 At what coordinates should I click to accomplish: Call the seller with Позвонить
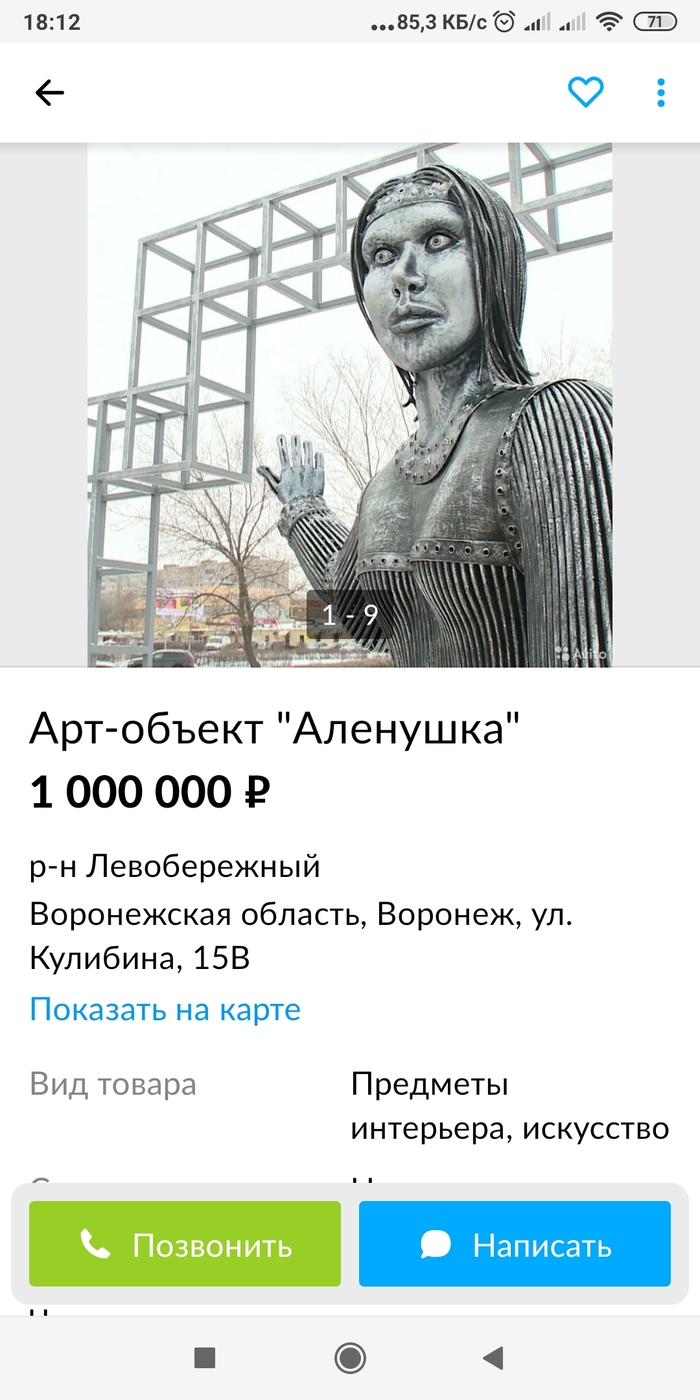click(185, 1244)
